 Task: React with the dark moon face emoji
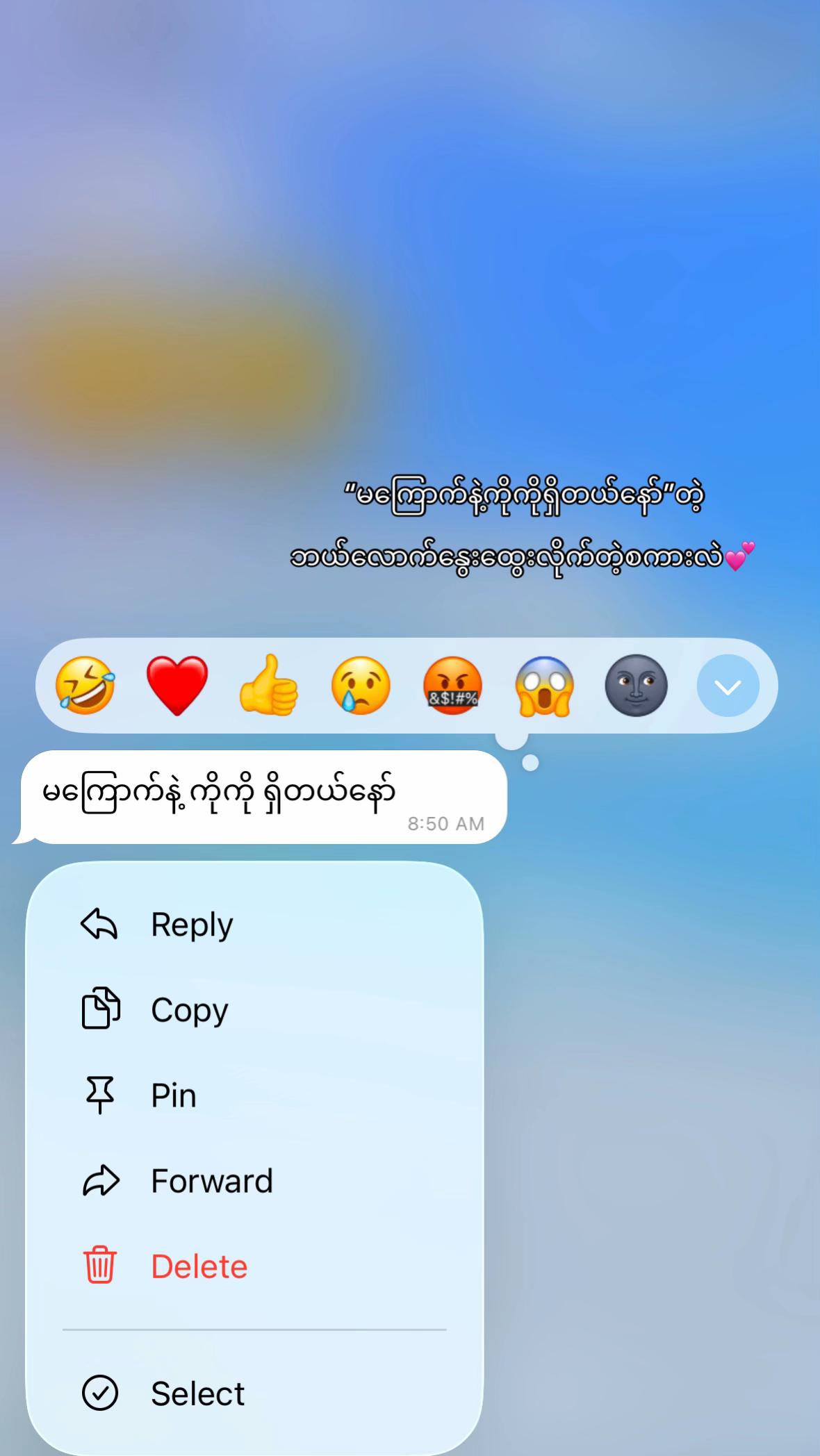point(636,686)
